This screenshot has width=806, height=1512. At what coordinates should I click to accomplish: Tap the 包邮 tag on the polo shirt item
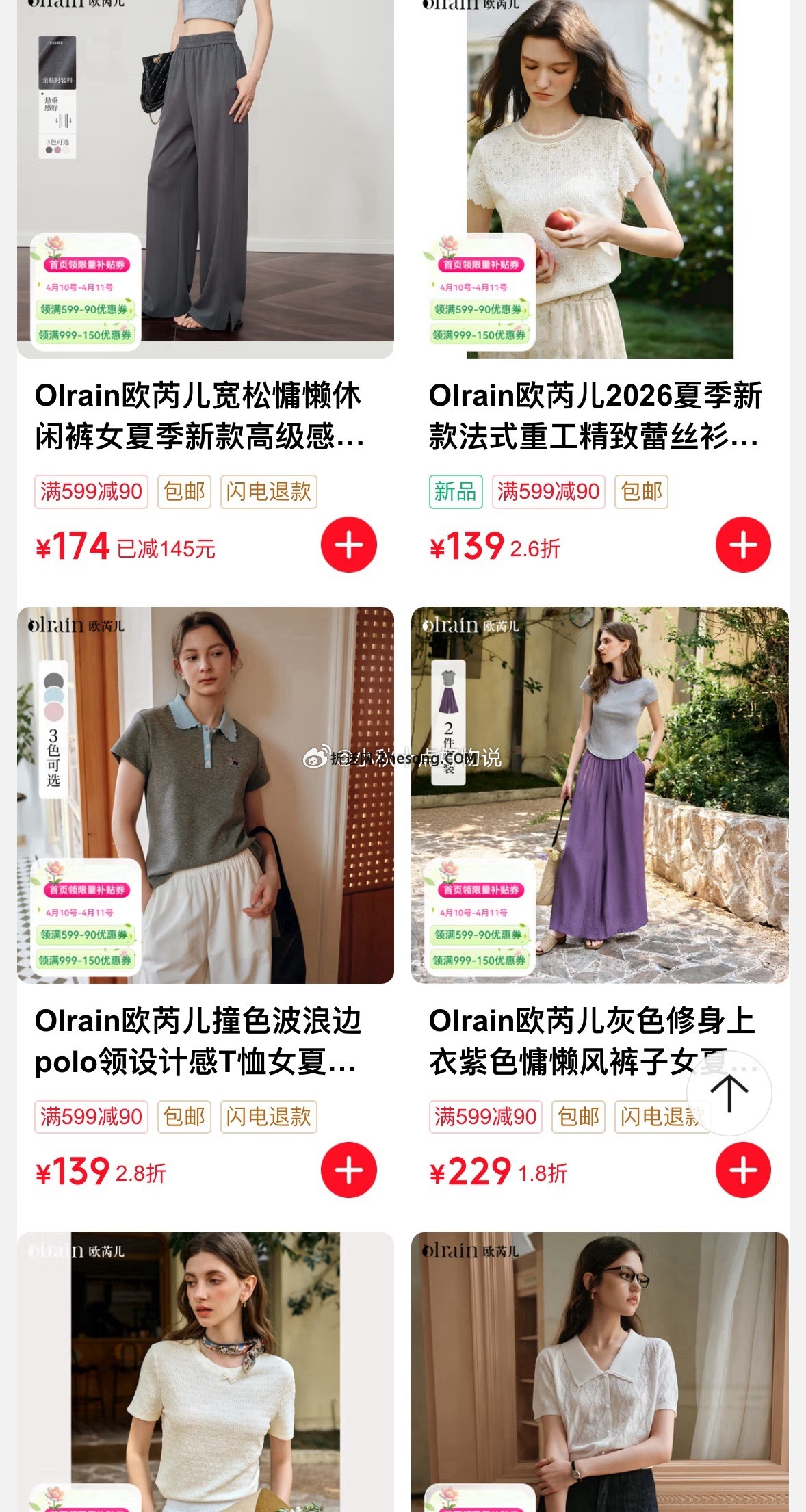(185, 1118)
